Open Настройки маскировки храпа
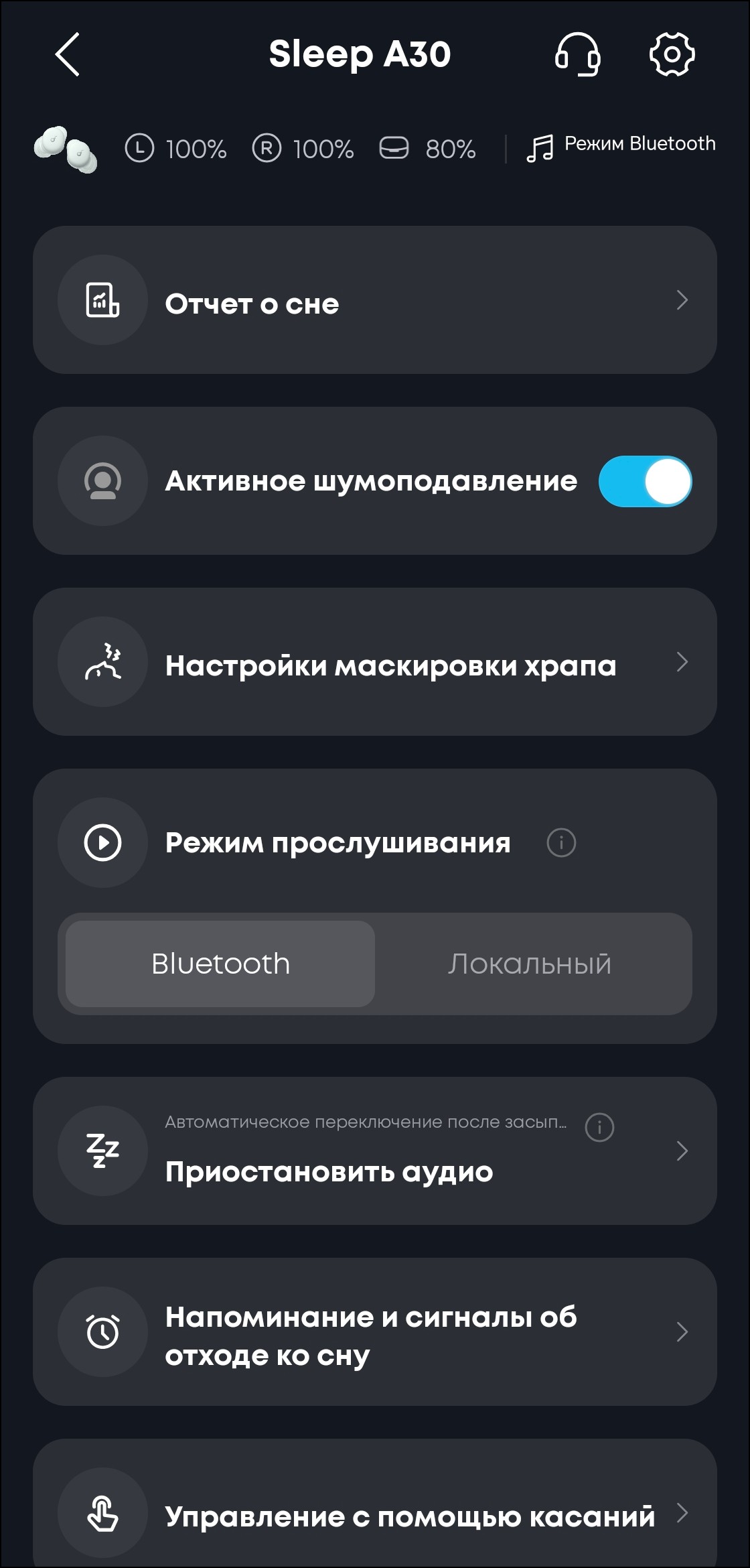Viewport: 750px width, 1568px height. 375,662
